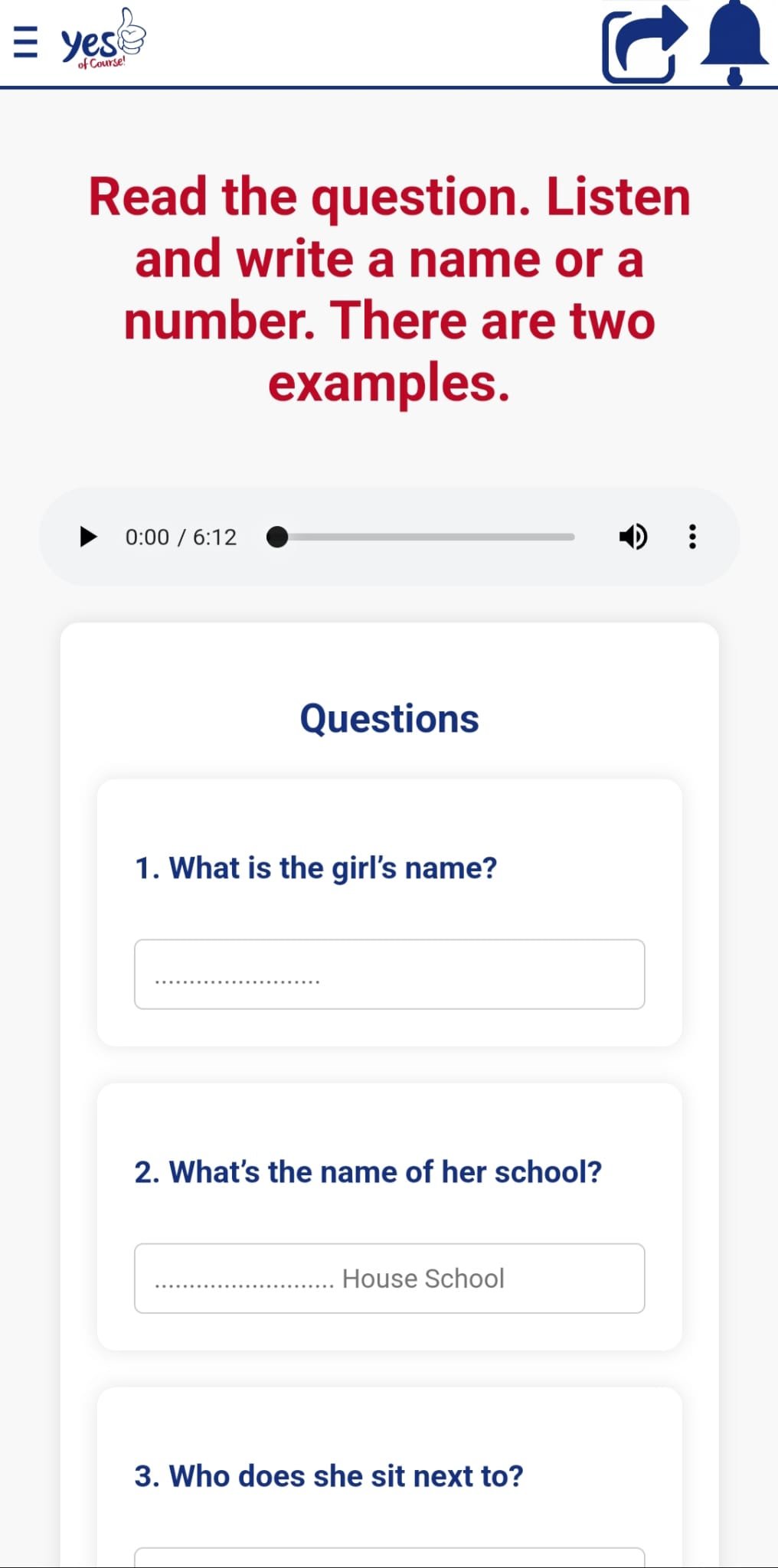
Task: Open the notifications bell
Action: coord(735,42)
